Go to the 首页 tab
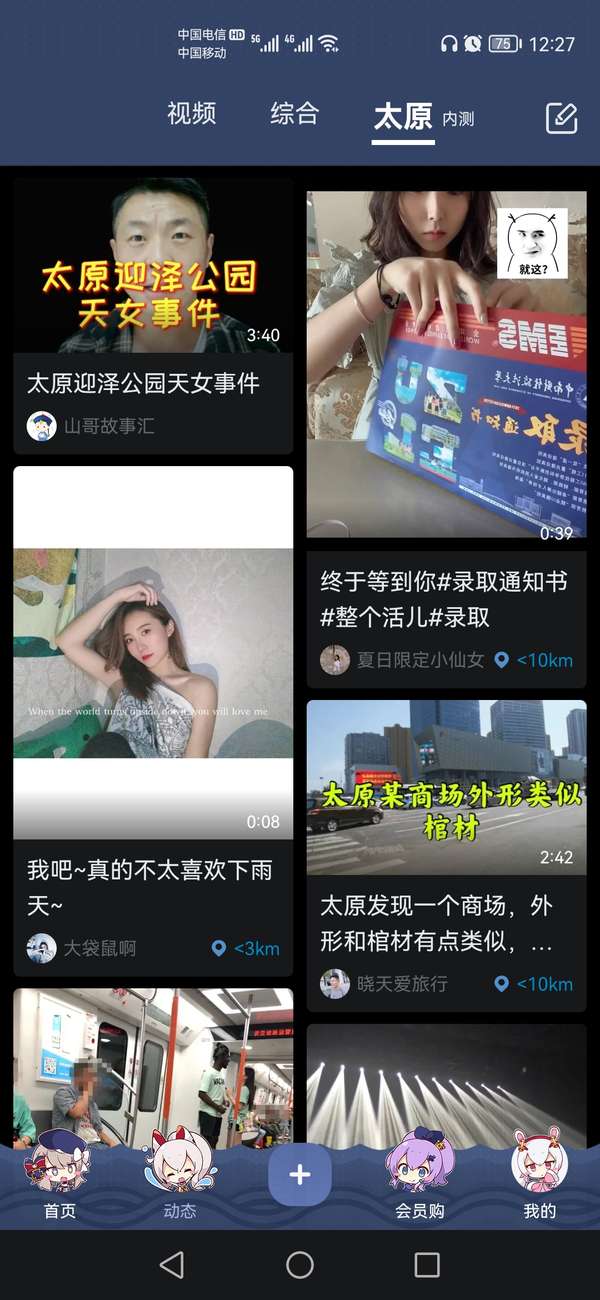The height and width of the screenshot is (1300, 600). pyautogui.click(x=60, y=1184)
